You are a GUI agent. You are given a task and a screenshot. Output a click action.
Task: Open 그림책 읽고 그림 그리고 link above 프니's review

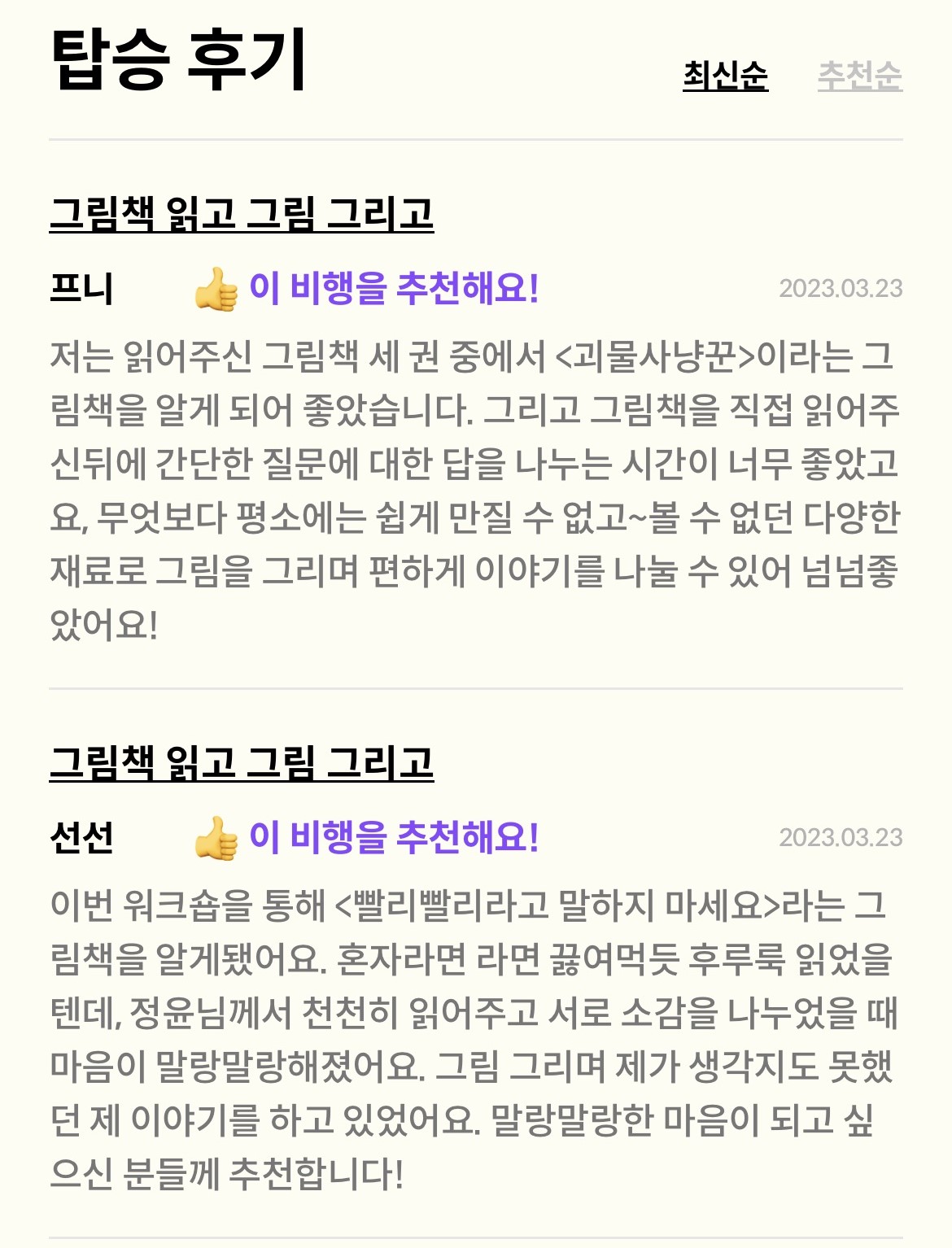point(242,214)
